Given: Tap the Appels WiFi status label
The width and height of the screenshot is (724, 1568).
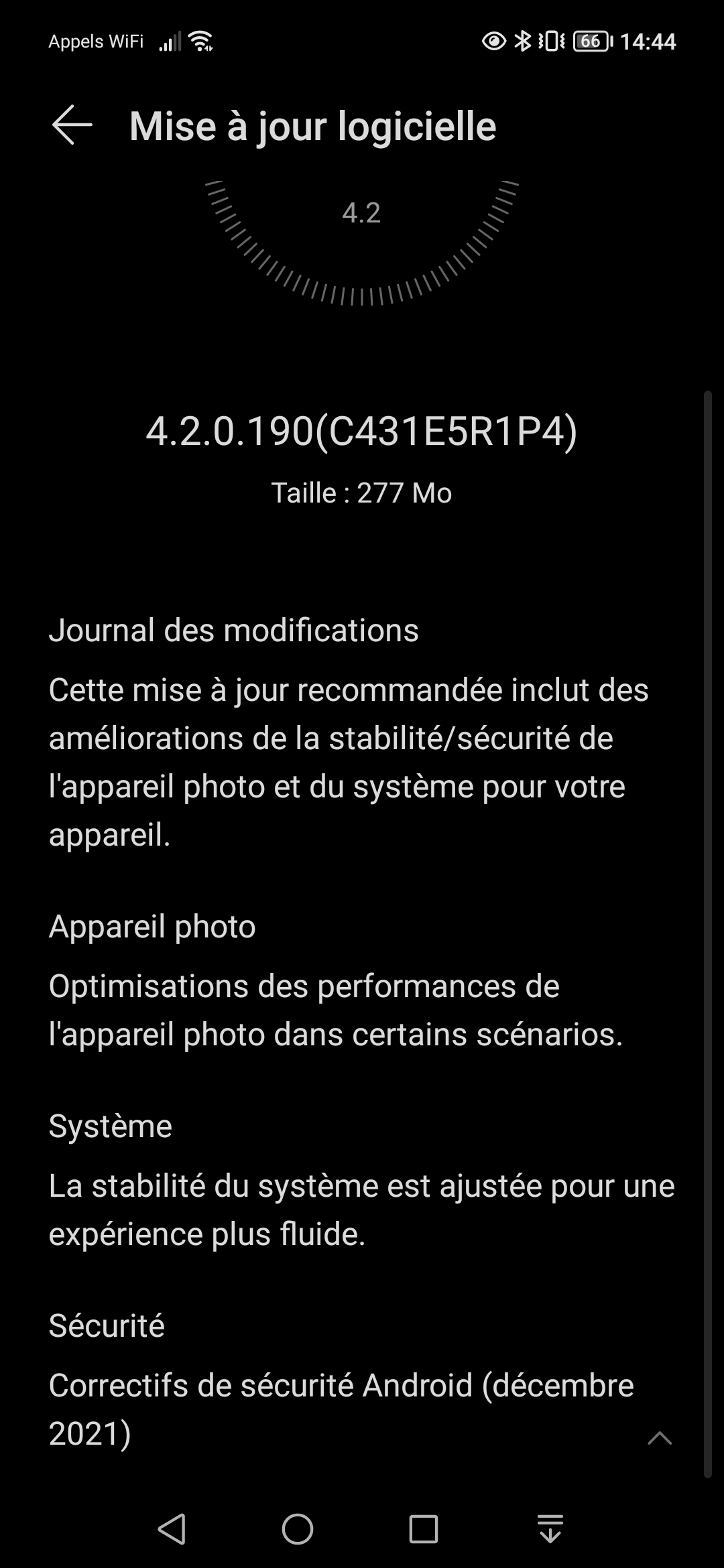Looking at the screenshot, I should pyautogui.click(x=96, y=41).
